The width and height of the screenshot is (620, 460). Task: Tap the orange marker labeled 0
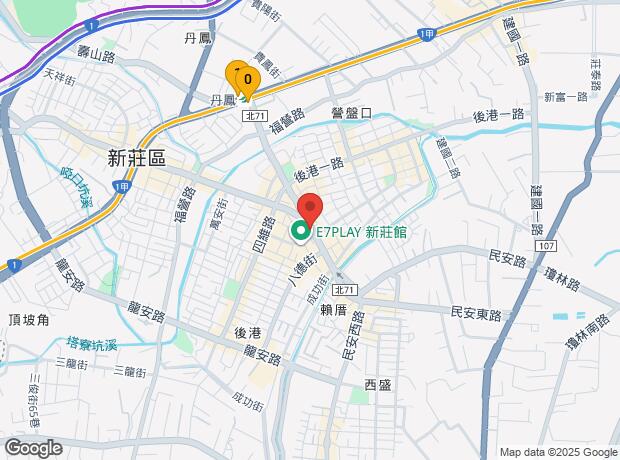[248, 82]
